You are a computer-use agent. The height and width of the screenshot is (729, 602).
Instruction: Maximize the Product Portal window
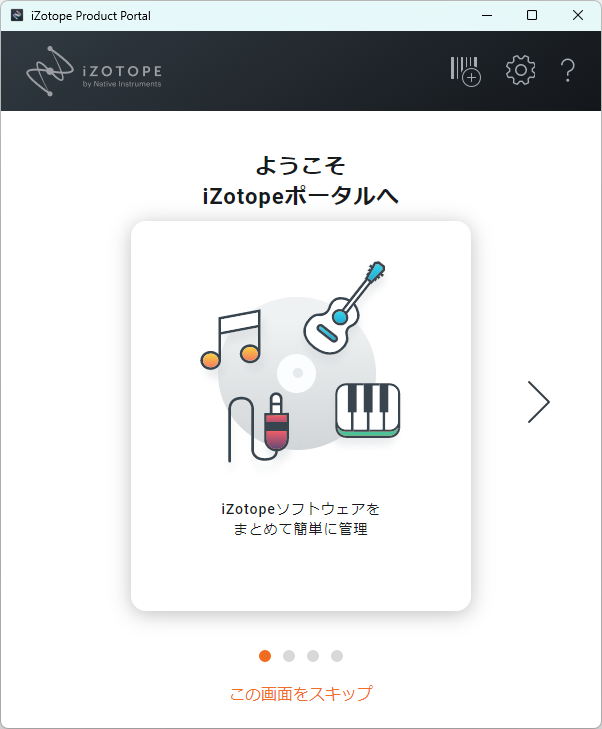pyautogui.click(x=532, y=15)
